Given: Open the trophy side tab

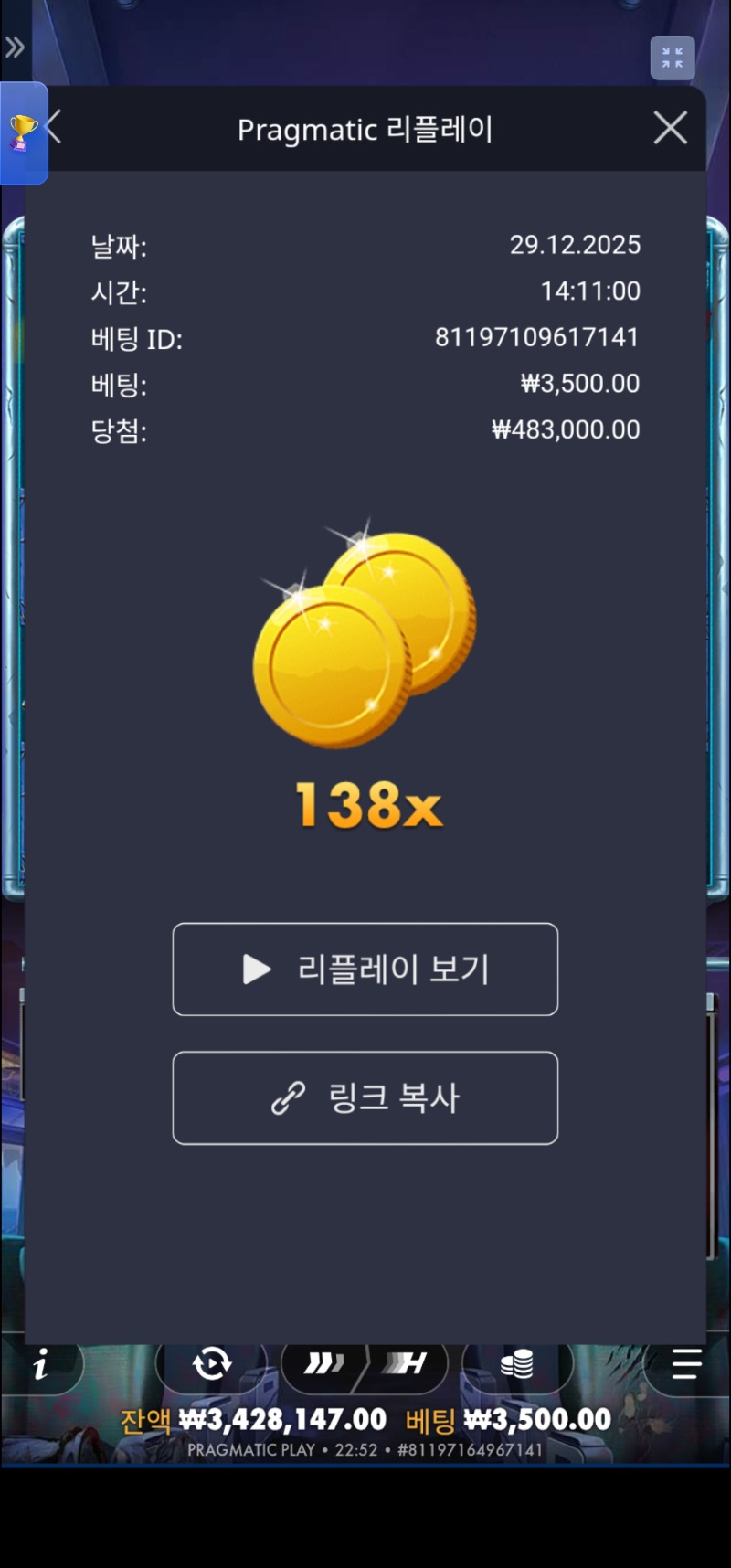Looking at the screenshot, I should click(x=23, y=133).
